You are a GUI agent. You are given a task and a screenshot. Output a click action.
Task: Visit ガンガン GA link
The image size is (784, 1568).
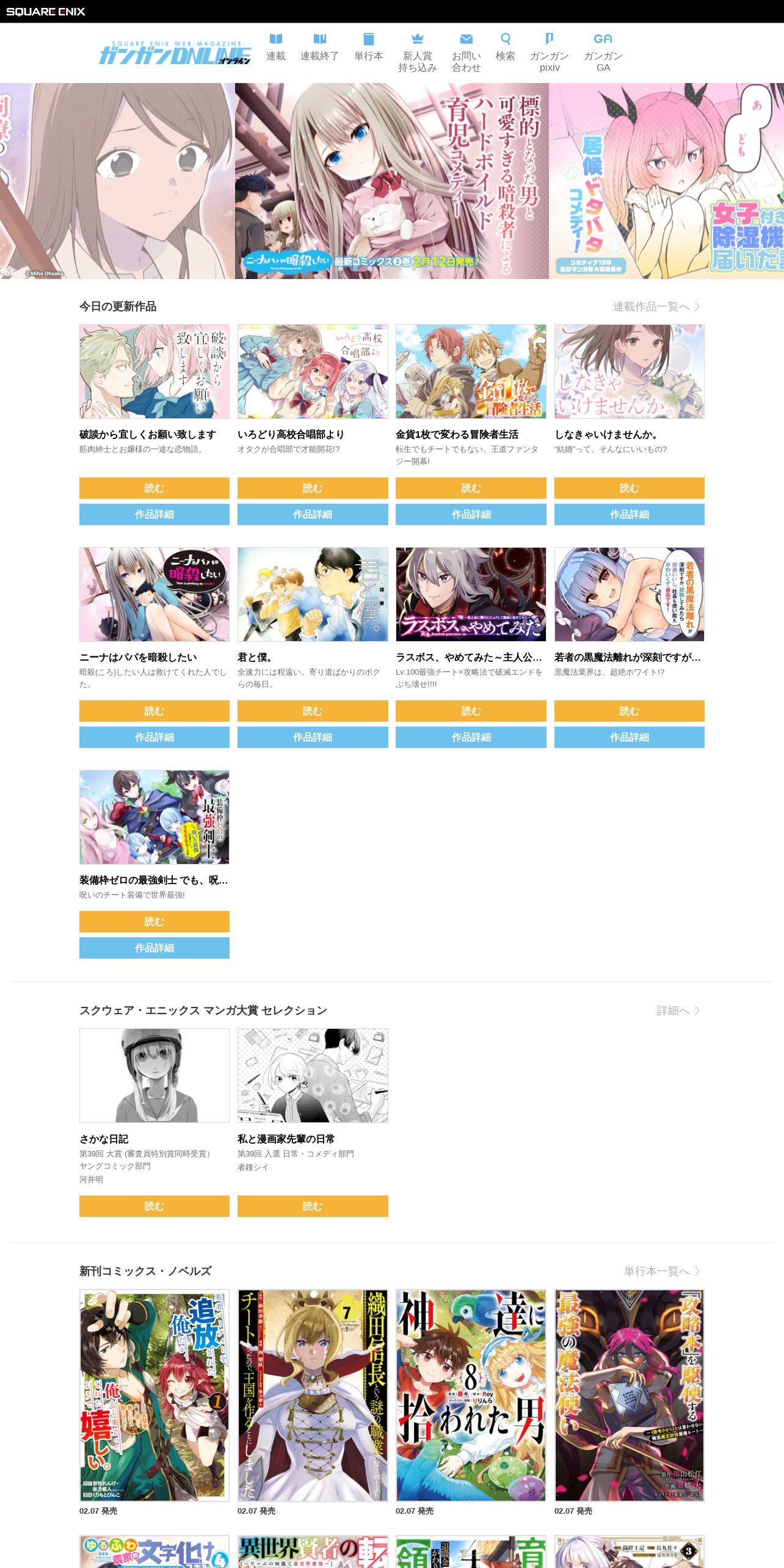coord(603,53)
